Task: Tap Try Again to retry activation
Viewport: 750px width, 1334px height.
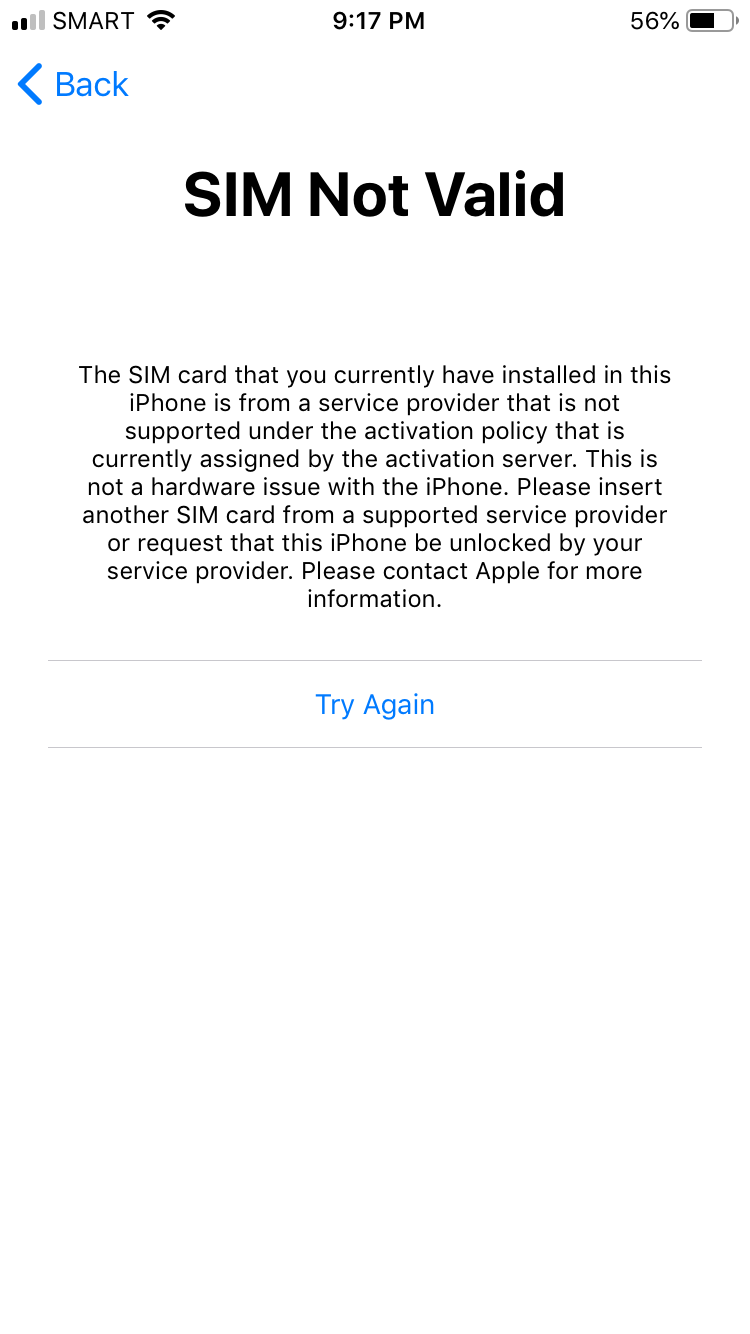Action: tap(375, 704)
